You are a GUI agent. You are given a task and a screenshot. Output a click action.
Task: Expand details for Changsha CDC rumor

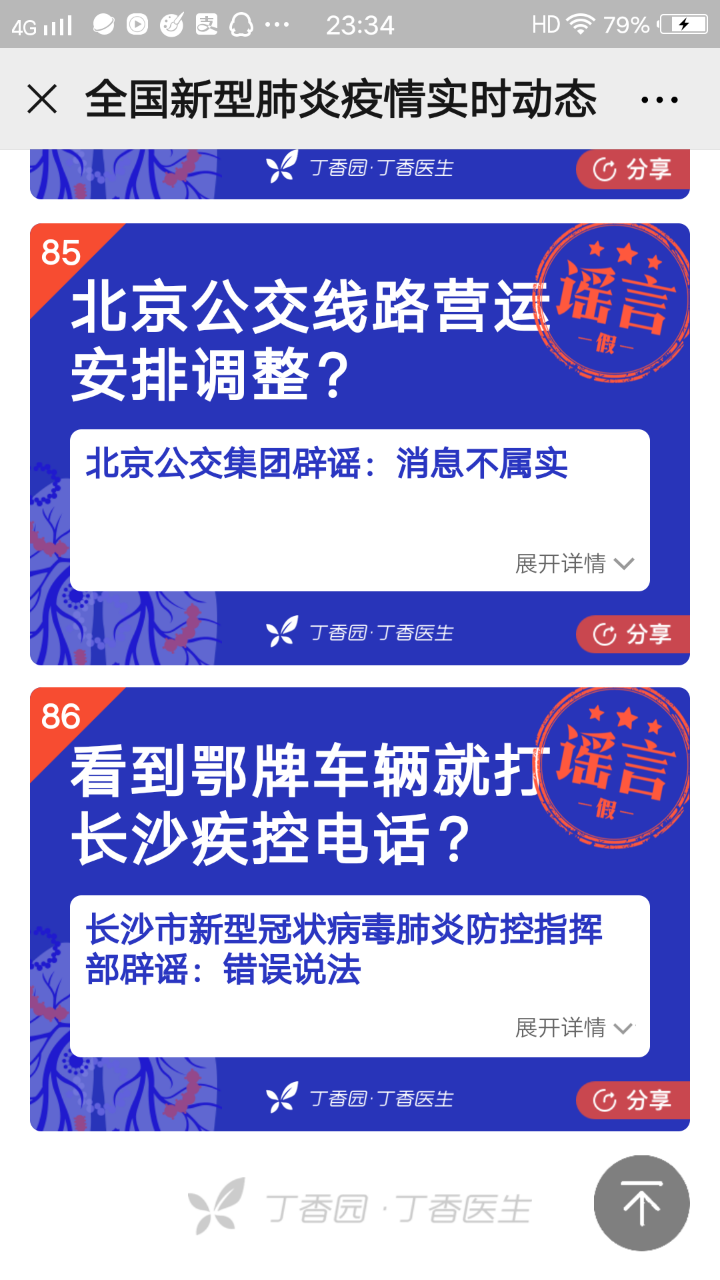click(574, 1028)
